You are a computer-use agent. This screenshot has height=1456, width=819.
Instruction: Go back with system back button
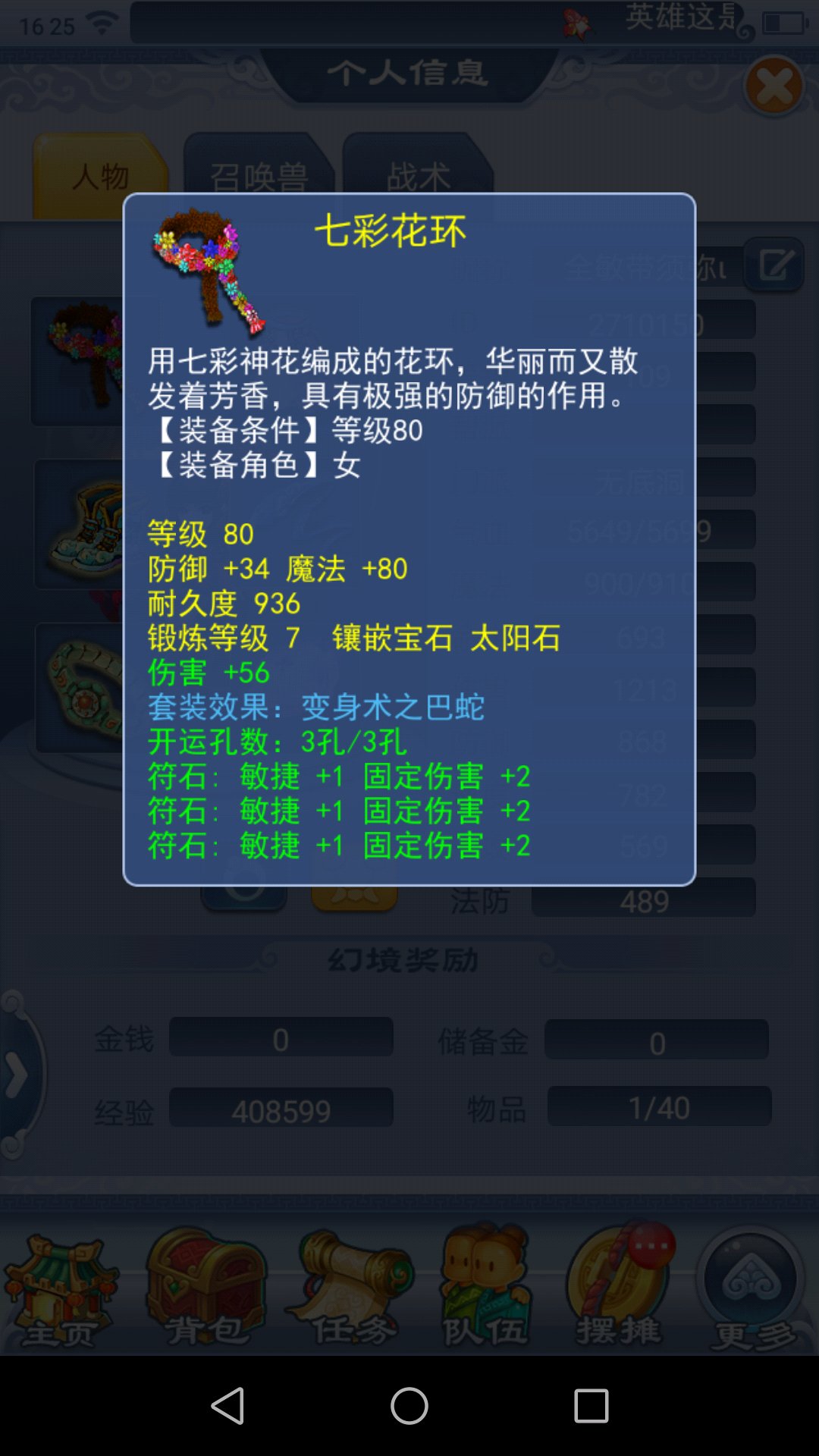click(x=227, y=1406)
